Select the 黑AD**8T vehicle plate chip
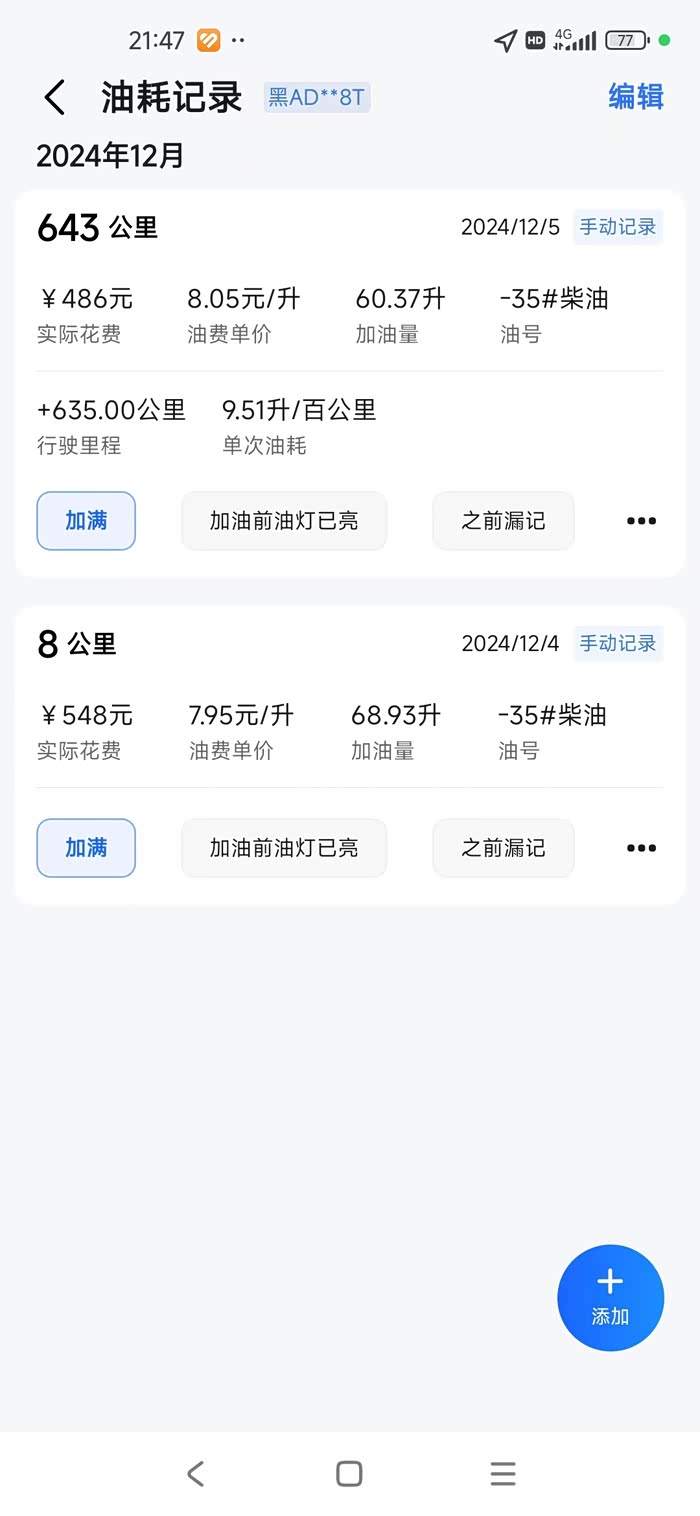 tap(317, 97)
